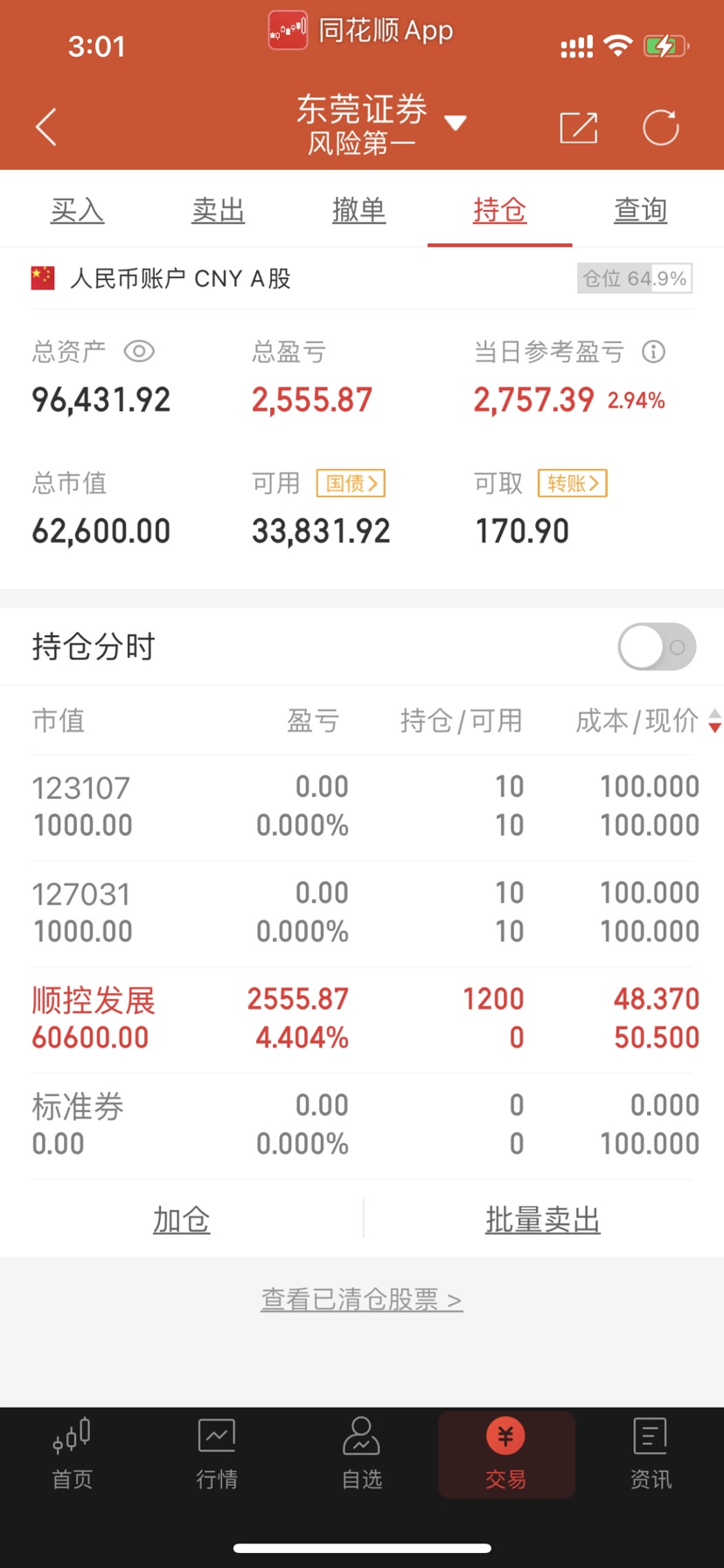Open the 123107 holding row
This screenshot has height=1568, width=724.
click(362, 807)
